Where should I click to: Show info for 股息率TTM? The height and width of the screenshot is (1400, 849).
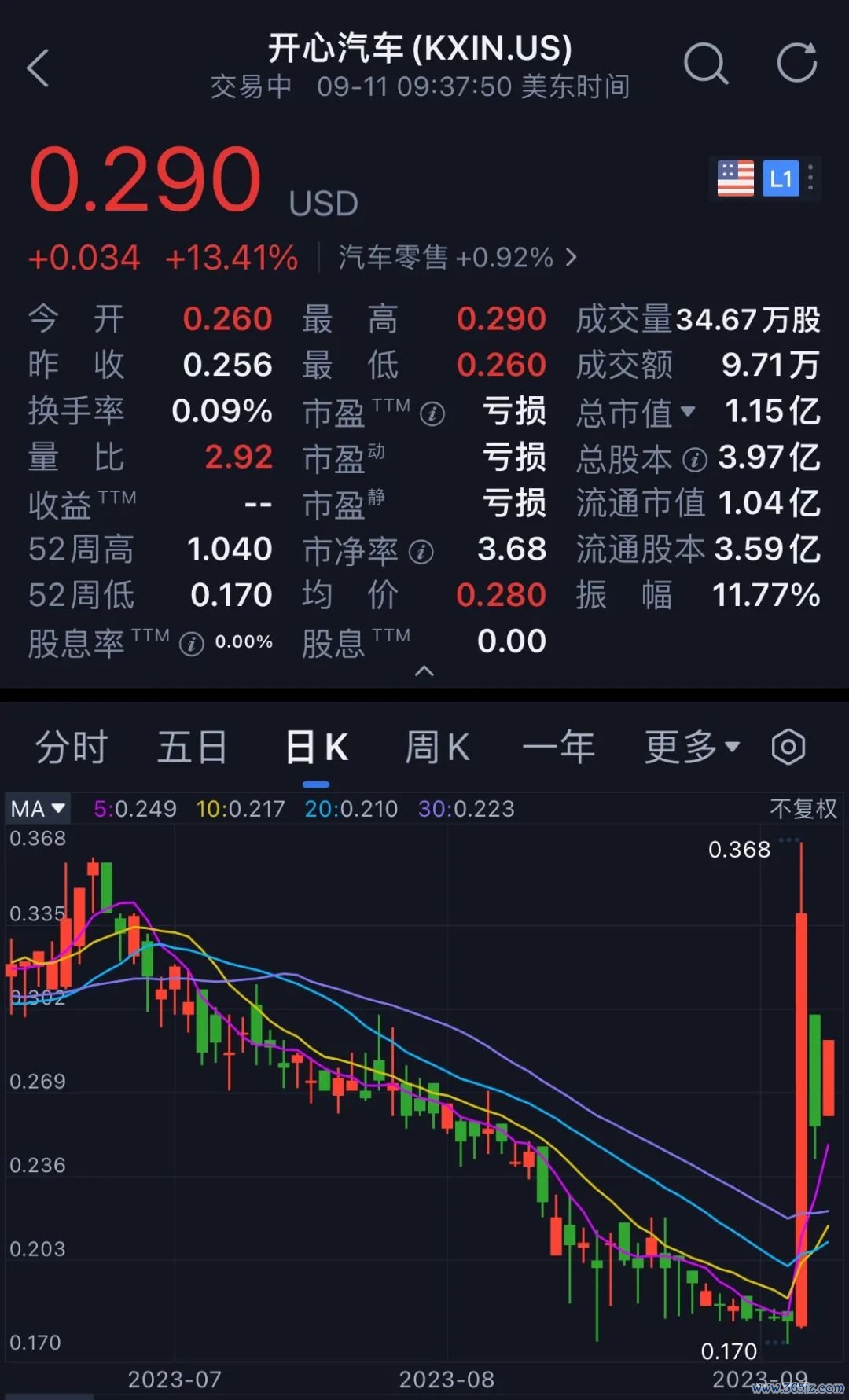[192, 644]
